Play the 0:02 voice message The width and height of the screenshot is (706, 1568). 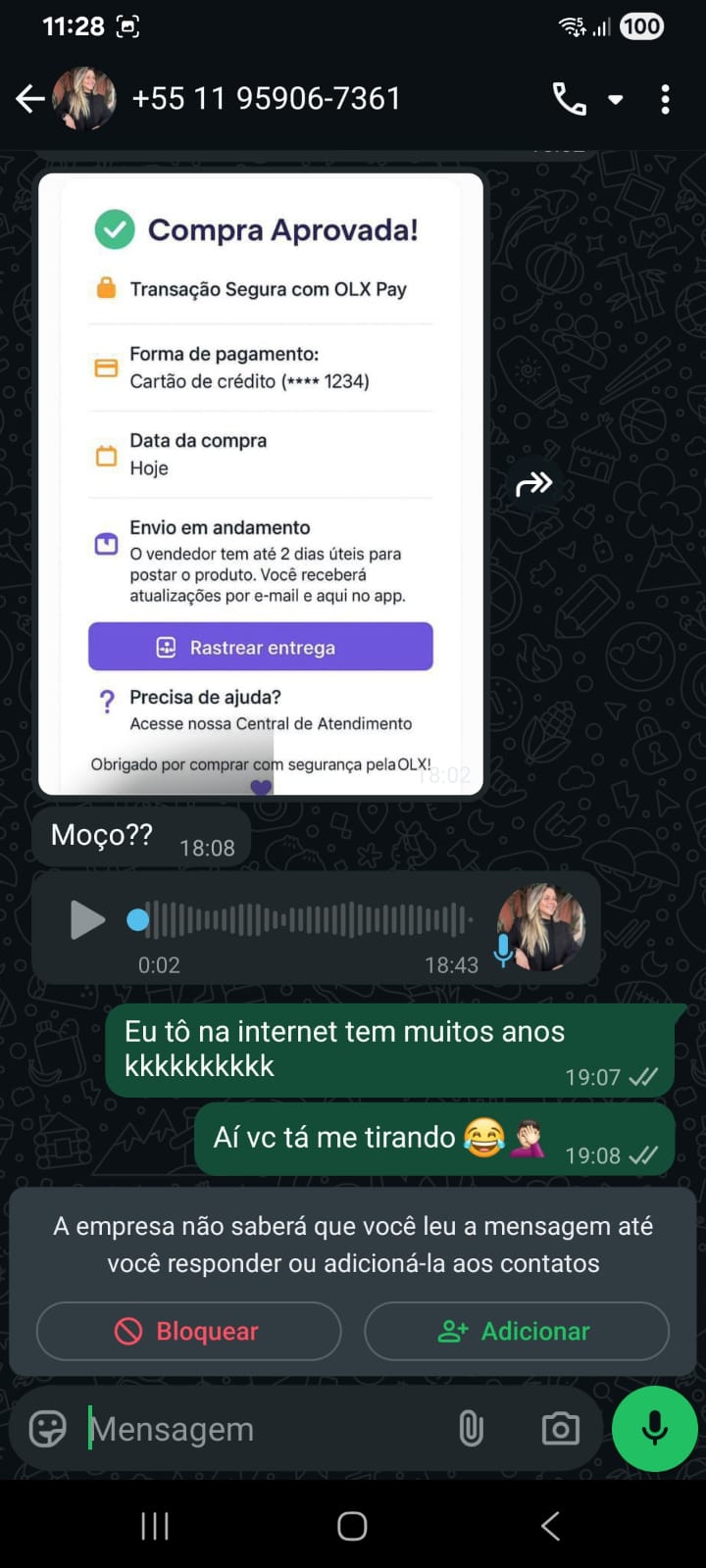pos(87,920)
